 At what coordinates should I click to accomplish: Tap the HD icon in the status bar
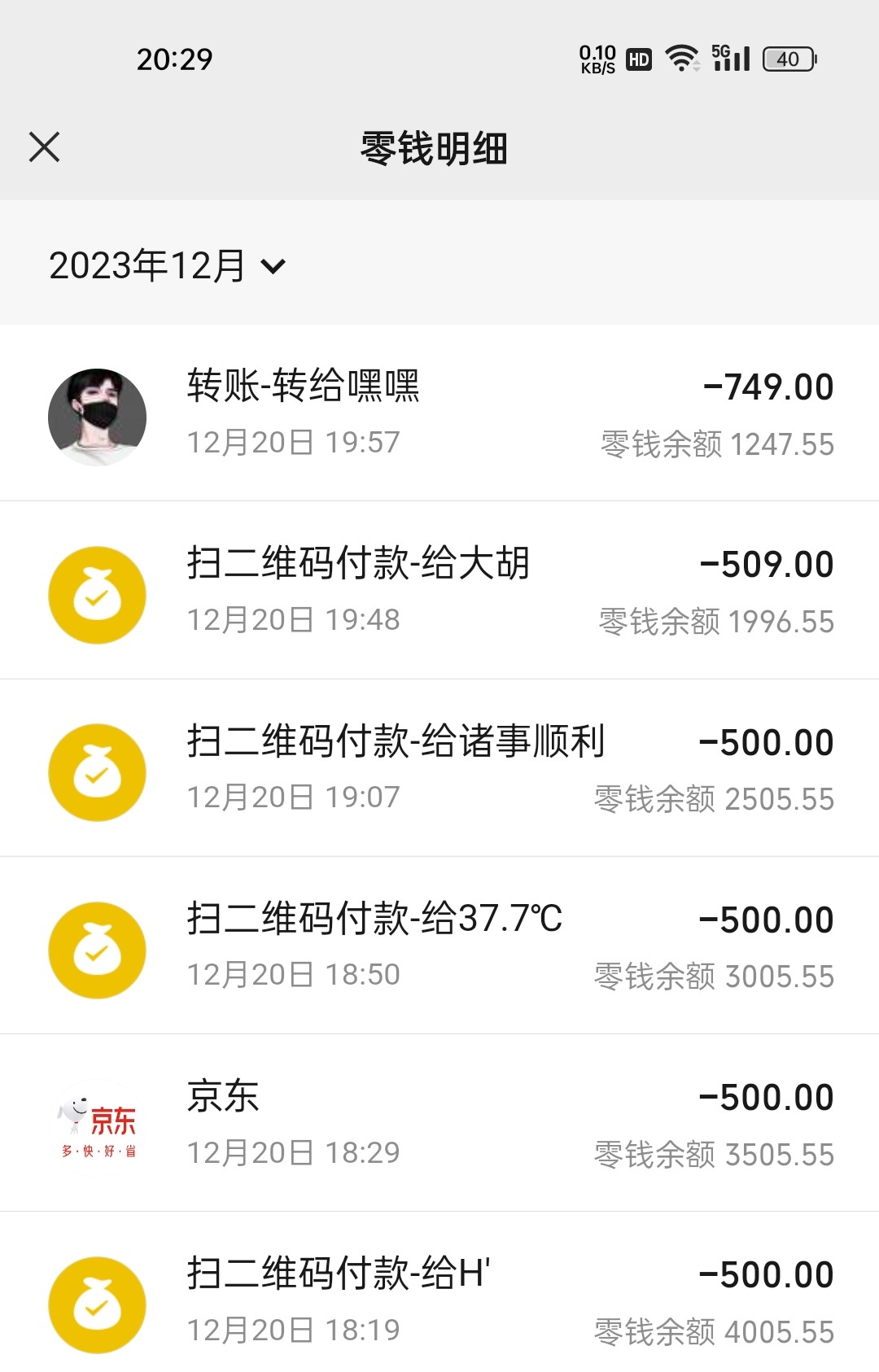[x=638, y=59]
